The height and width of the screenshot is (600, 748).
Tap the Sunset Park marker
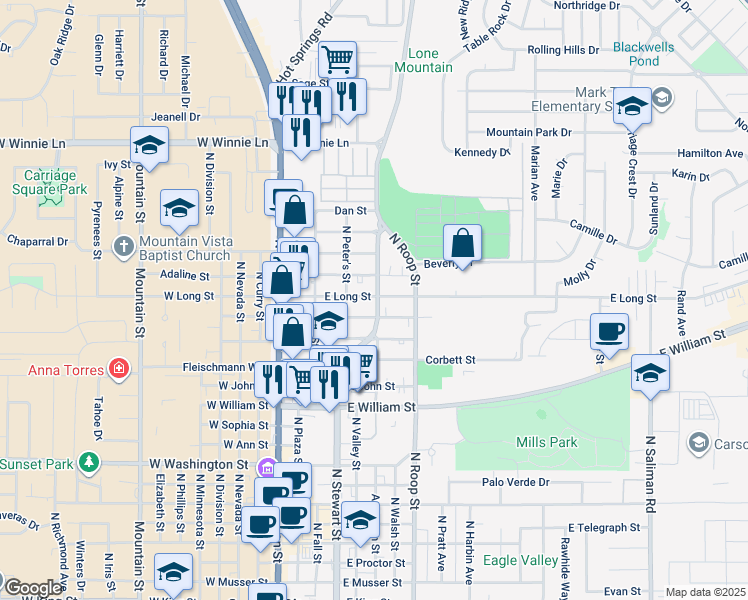tap(90, 463)
